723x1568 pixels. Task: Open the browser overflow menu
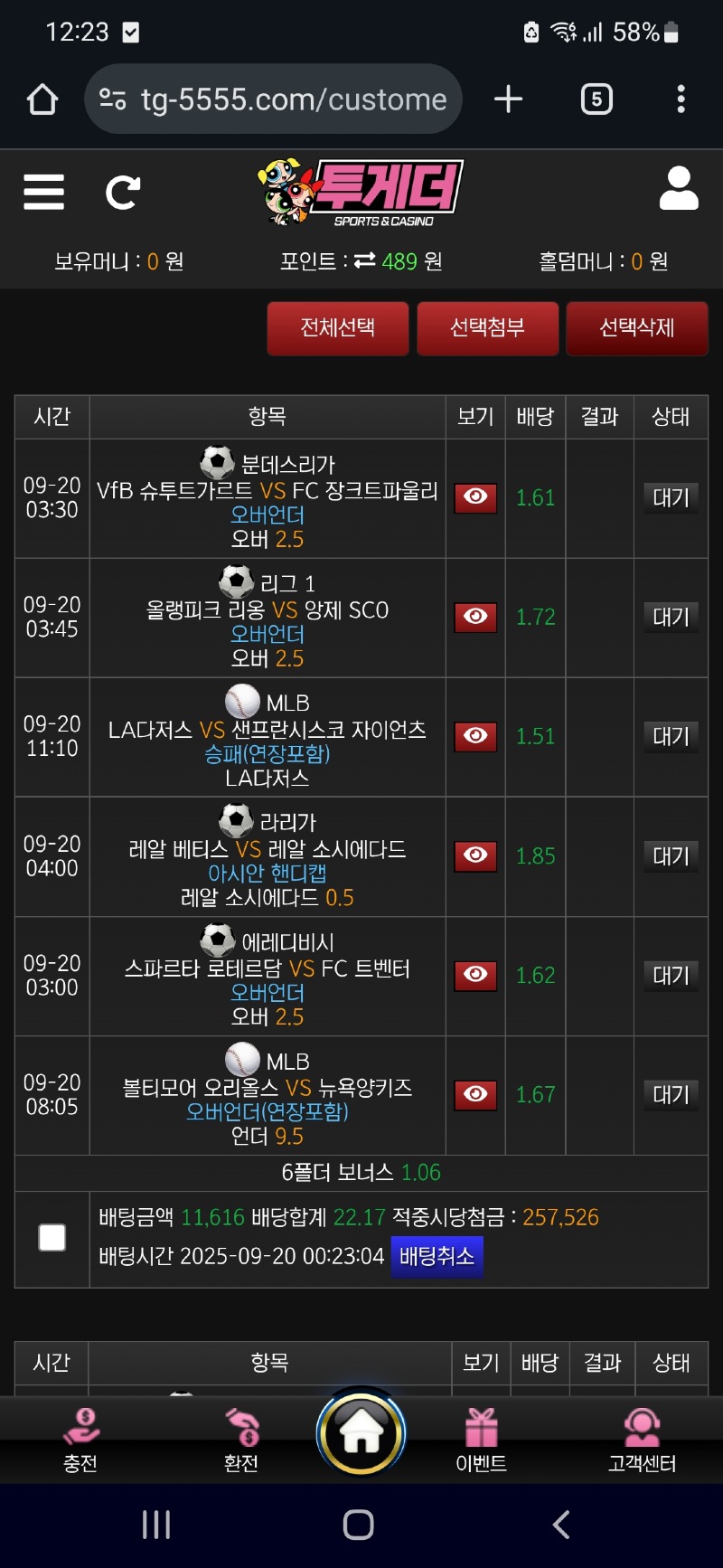681,99
